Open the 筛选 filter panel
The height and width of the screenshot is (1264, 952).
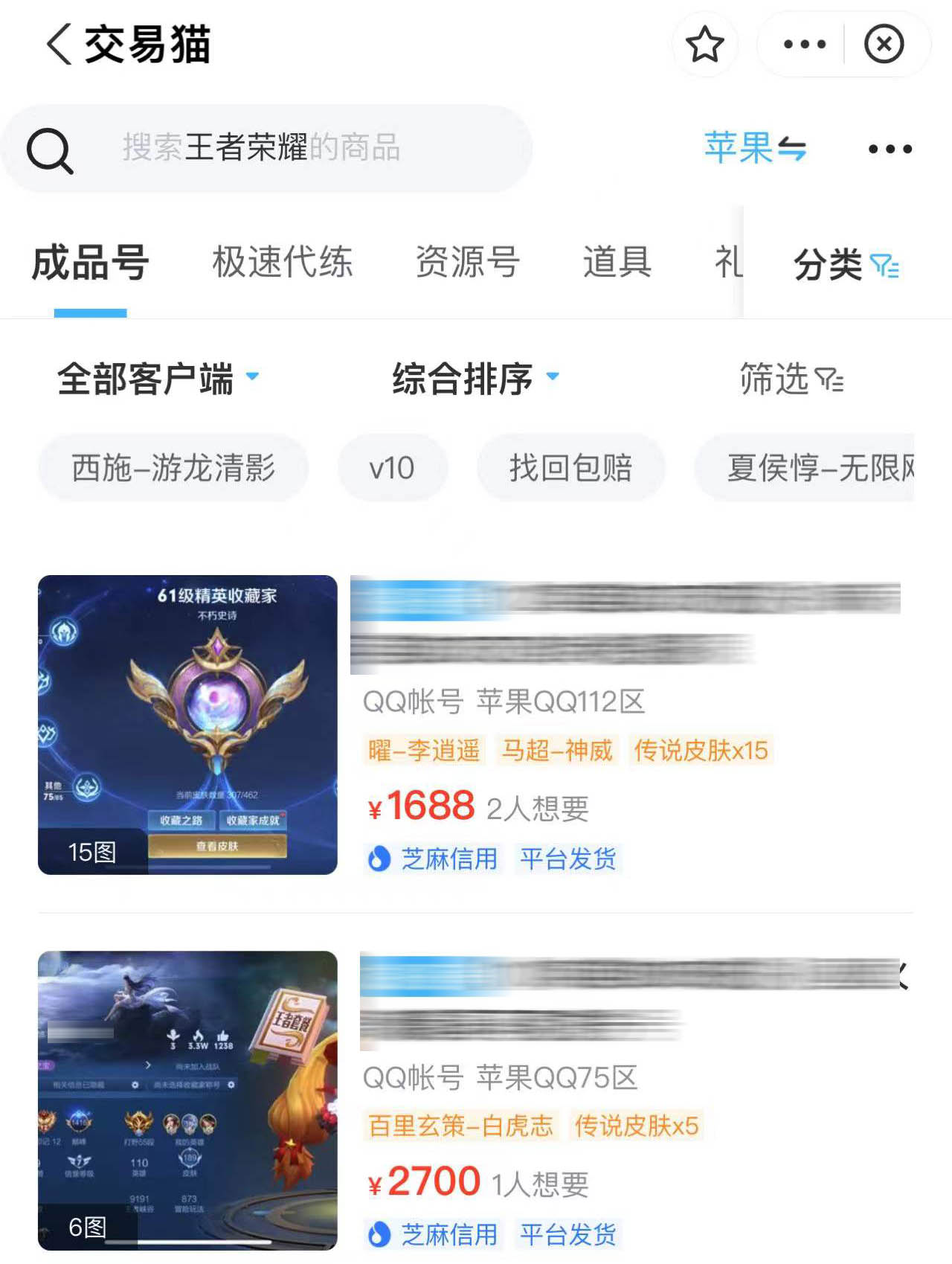(x=791, y=379)
